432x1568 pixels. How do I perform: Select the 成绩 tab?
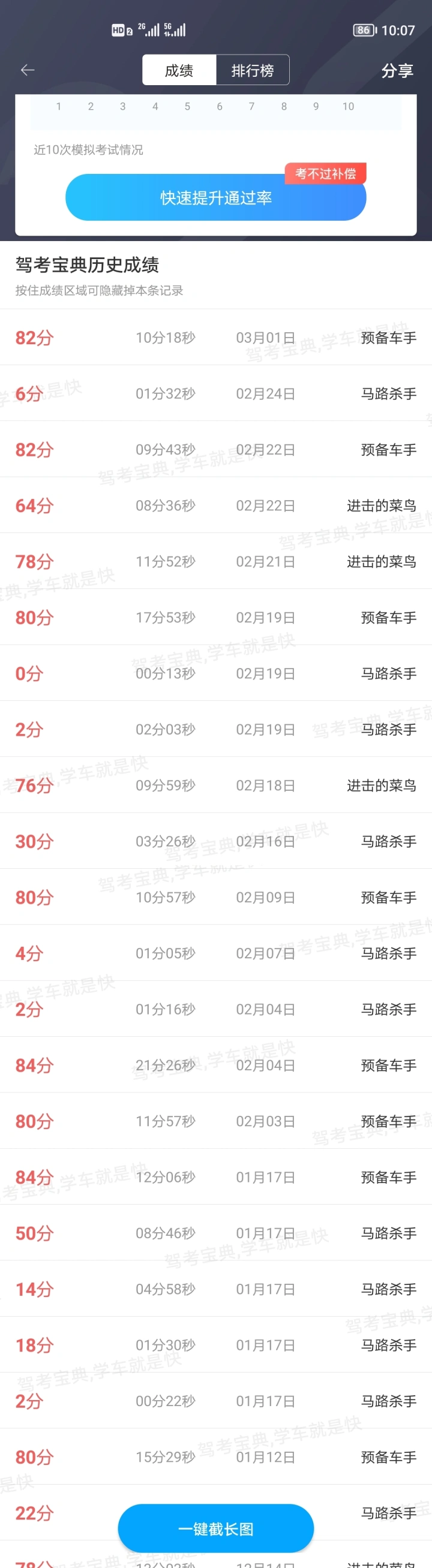179,70
